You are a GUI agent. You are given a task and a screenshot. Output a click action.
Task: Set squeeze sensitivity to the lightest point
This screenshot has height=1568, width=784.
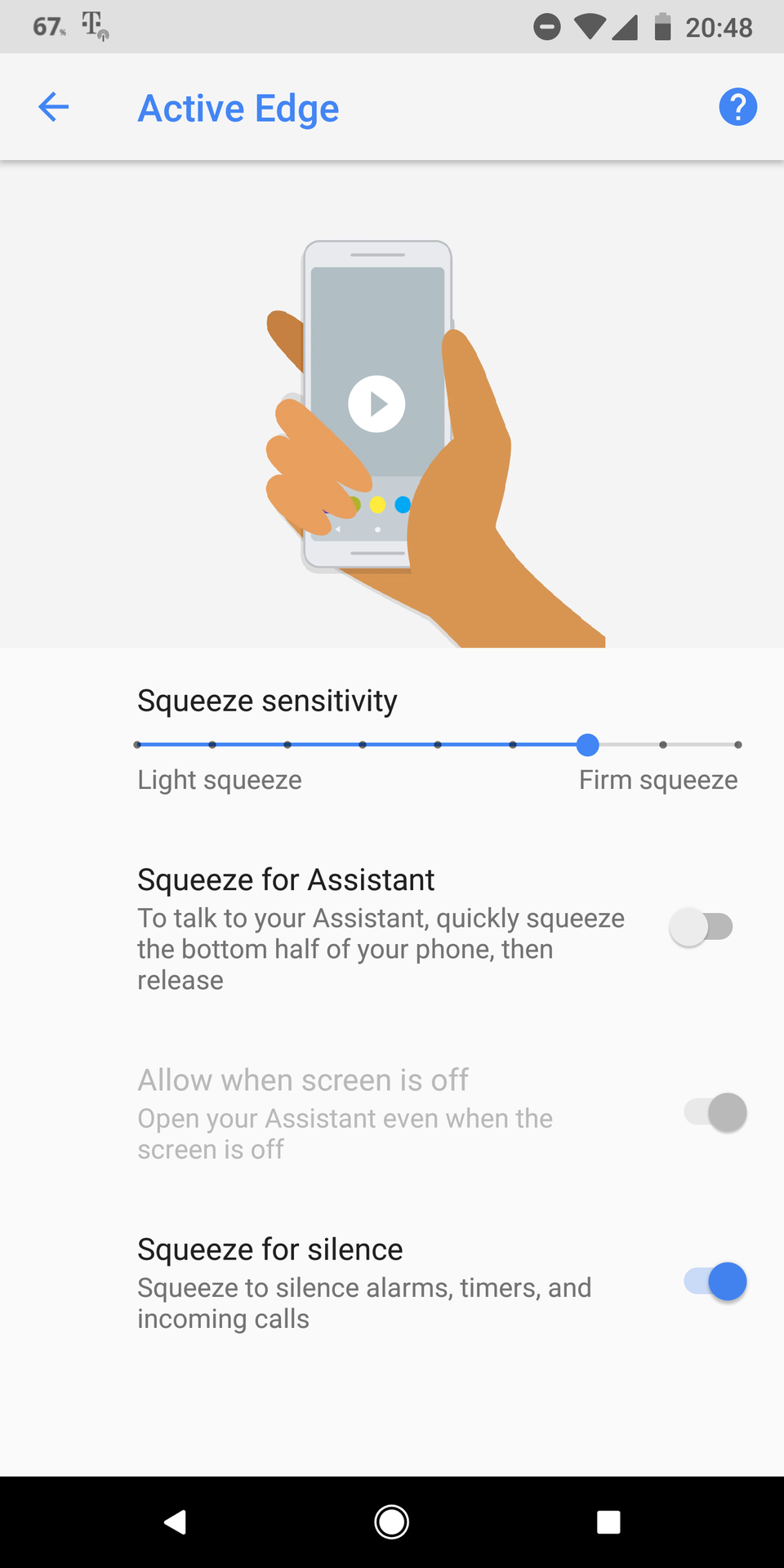click(137, 745)
